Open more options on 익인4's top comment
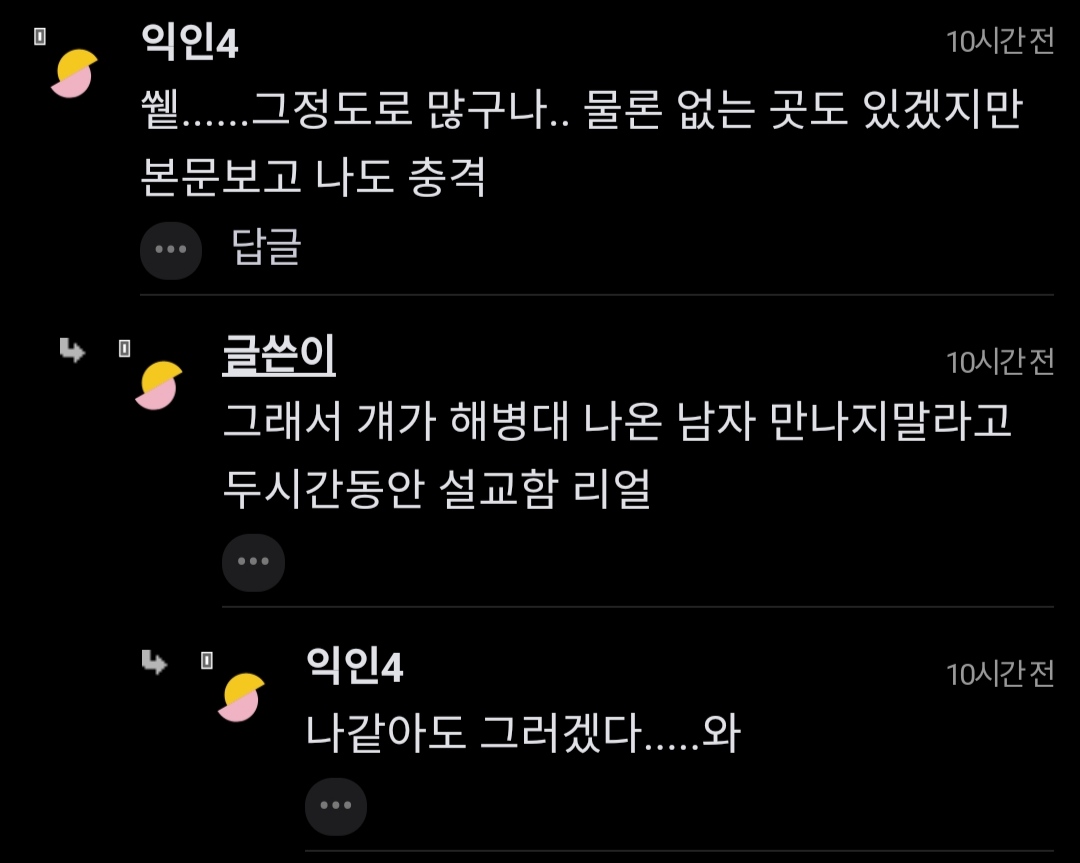Image resolution: width=1080 pixels, height=863 pixels. tap(171, 250)
